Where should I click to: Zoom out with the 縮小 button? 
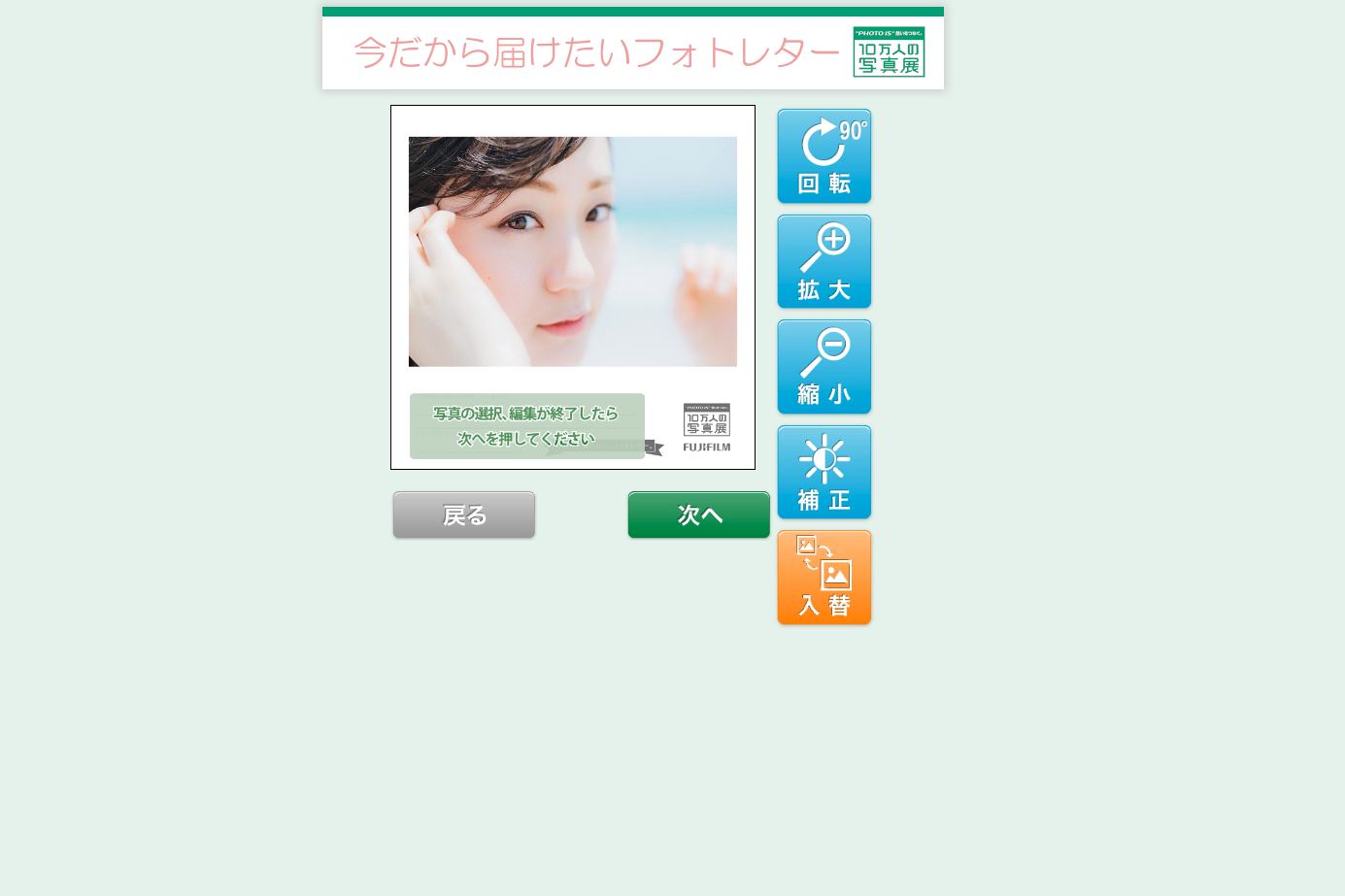coord(824,367)
